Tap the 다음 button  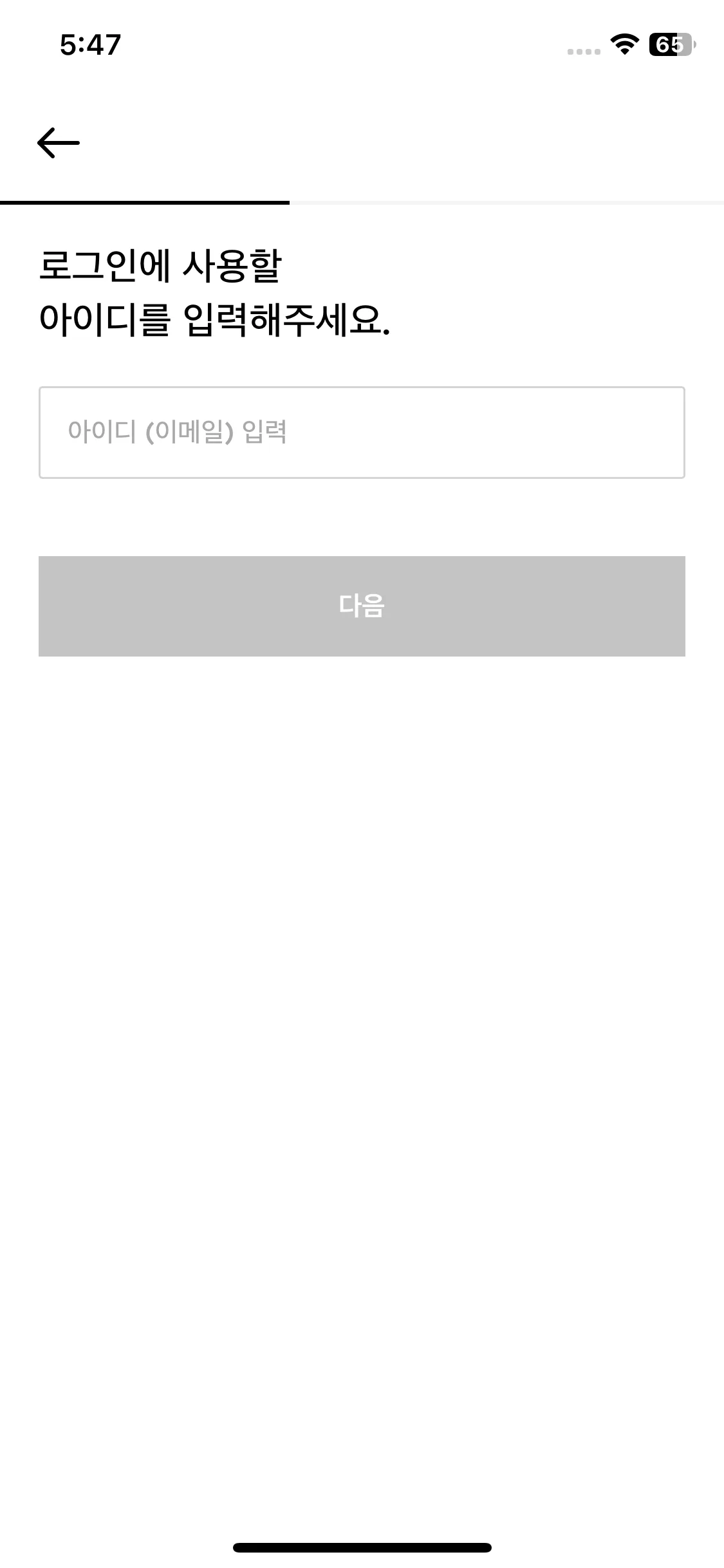click(x=362, y=606)
